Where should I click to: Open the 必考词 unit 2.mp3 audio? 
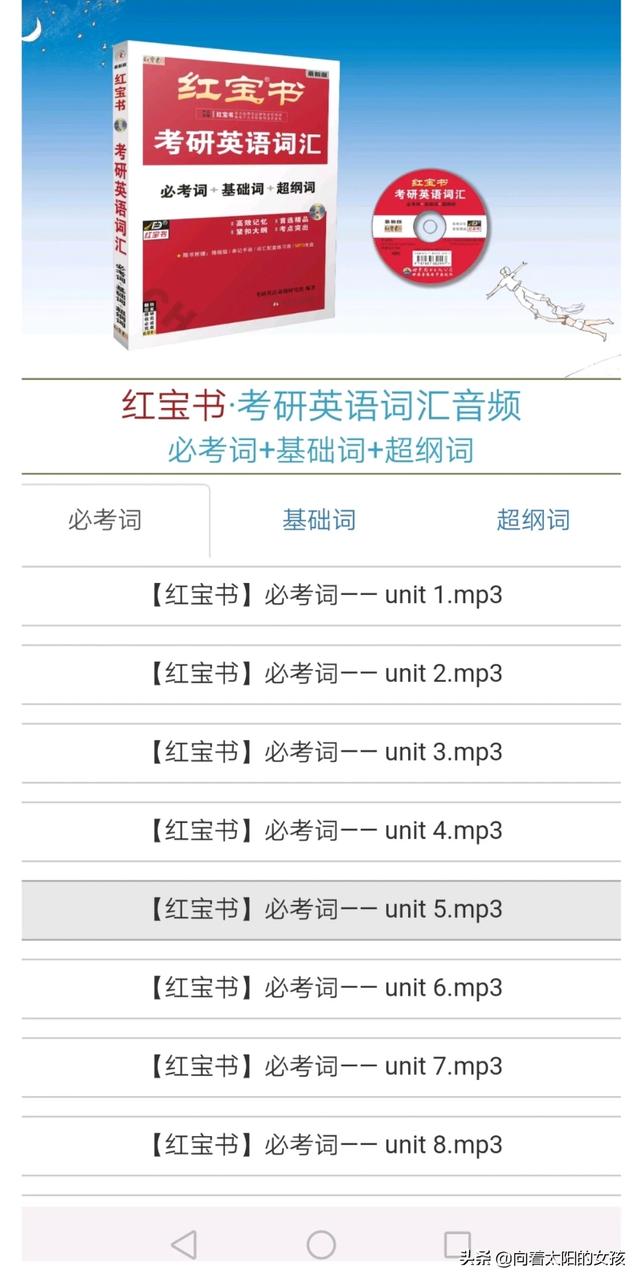point(321,673)
